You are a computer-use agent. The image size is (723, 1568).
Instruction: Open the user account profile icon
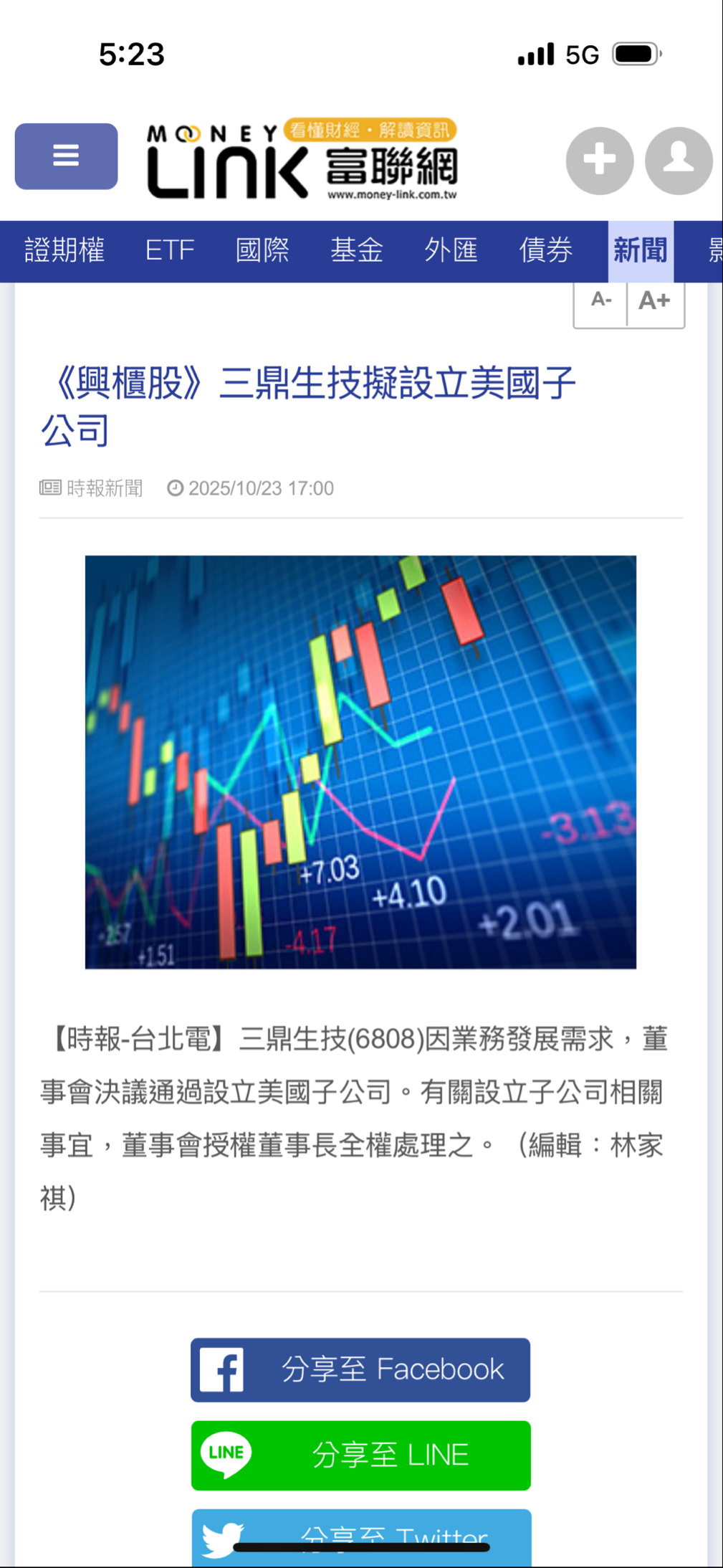(678, 161)
